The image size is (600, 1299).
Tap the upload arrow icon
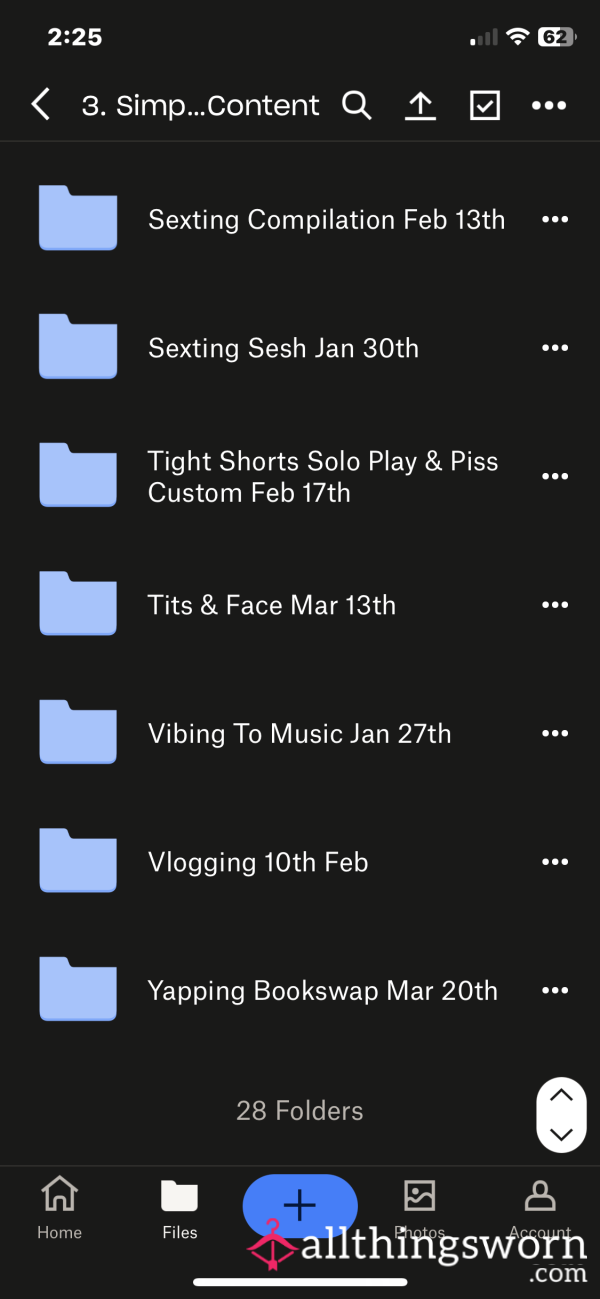420,105
